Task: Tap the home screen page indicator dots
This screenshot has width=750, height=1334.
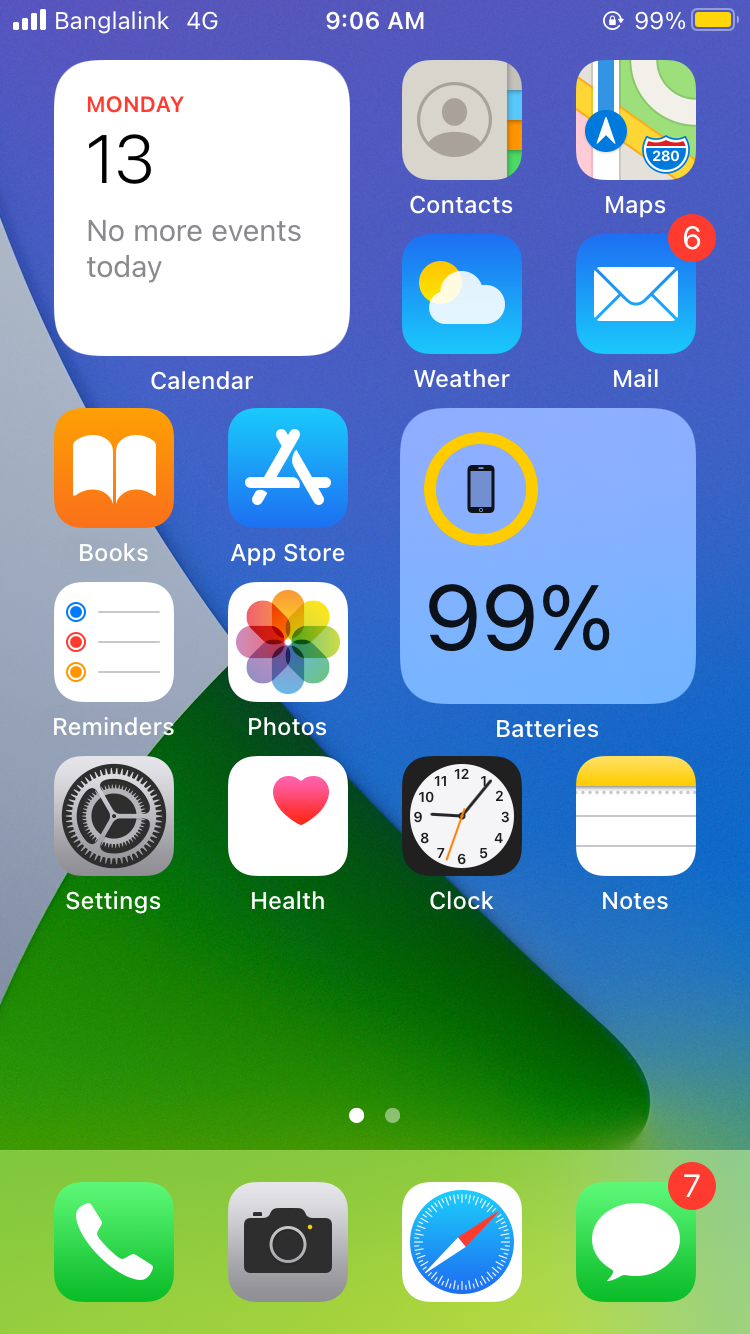Action: 375,1115
